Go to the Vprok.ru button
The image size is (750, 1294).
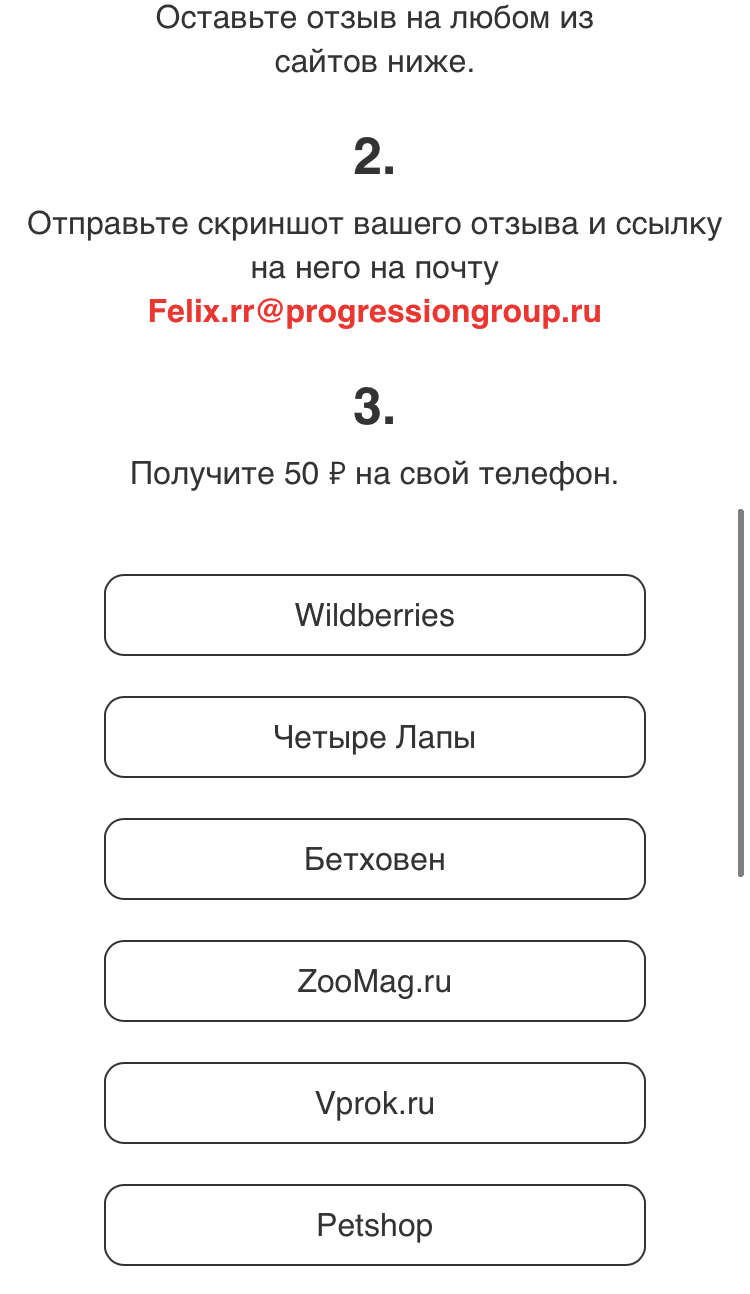[x=375, y=1103]
